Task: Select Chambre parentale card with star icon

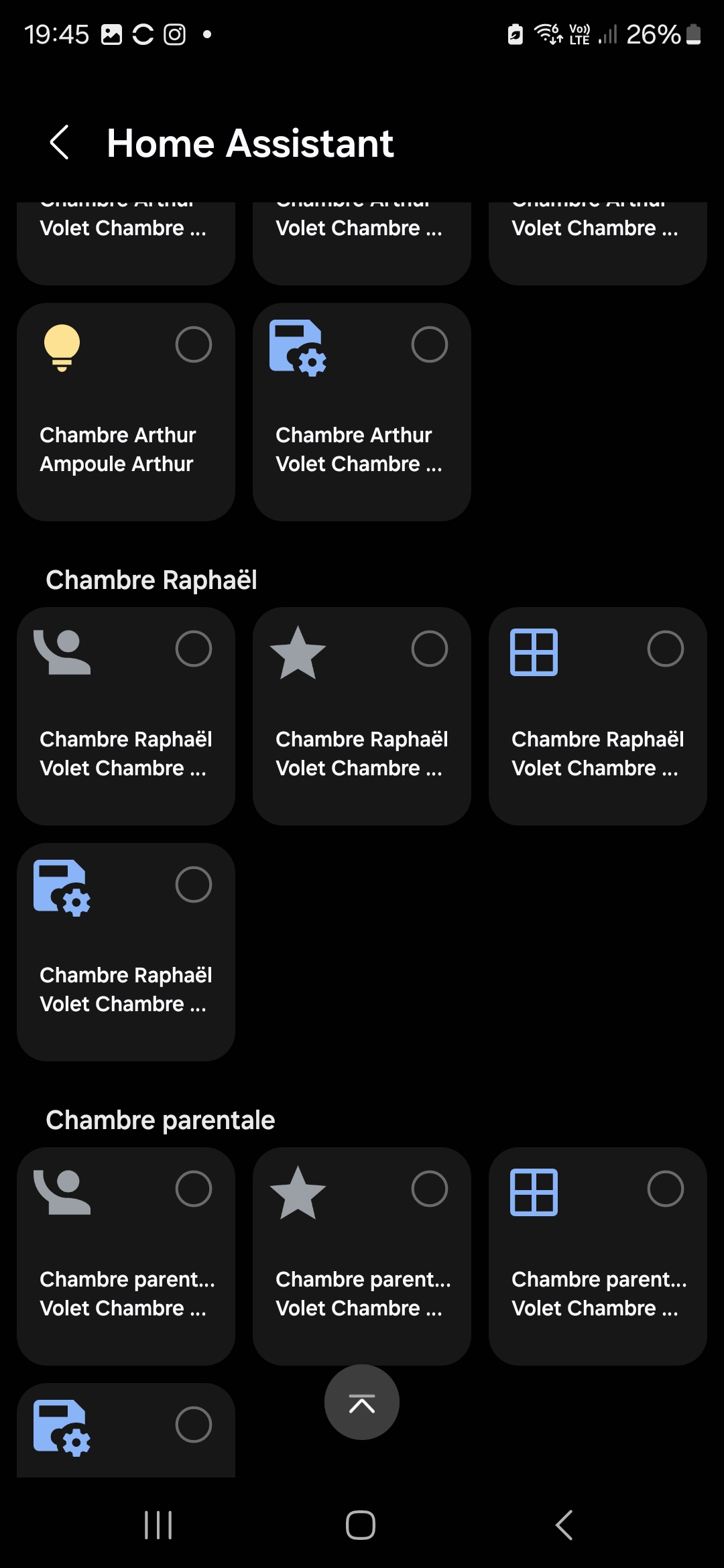Action: click(x=362, y=1256)
